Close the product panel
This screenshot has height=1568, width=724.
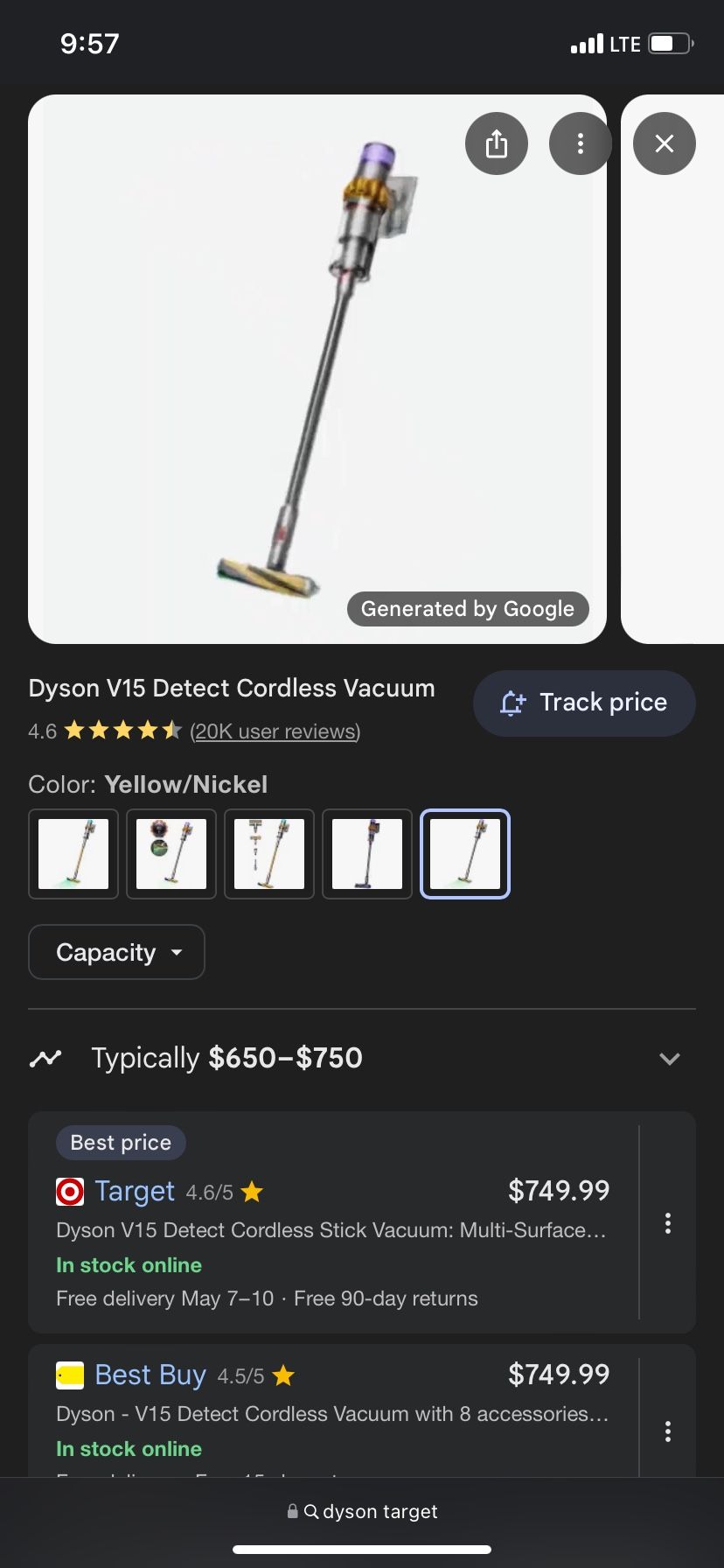[664, 143]
